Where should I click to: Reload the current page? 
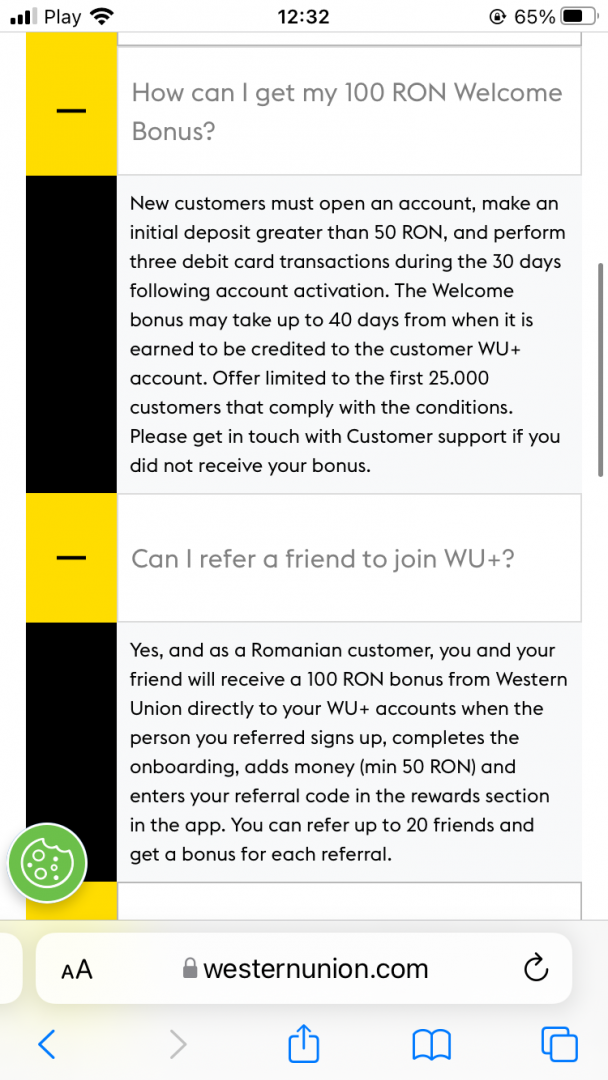pyautogui.click(x=536, y=968)
